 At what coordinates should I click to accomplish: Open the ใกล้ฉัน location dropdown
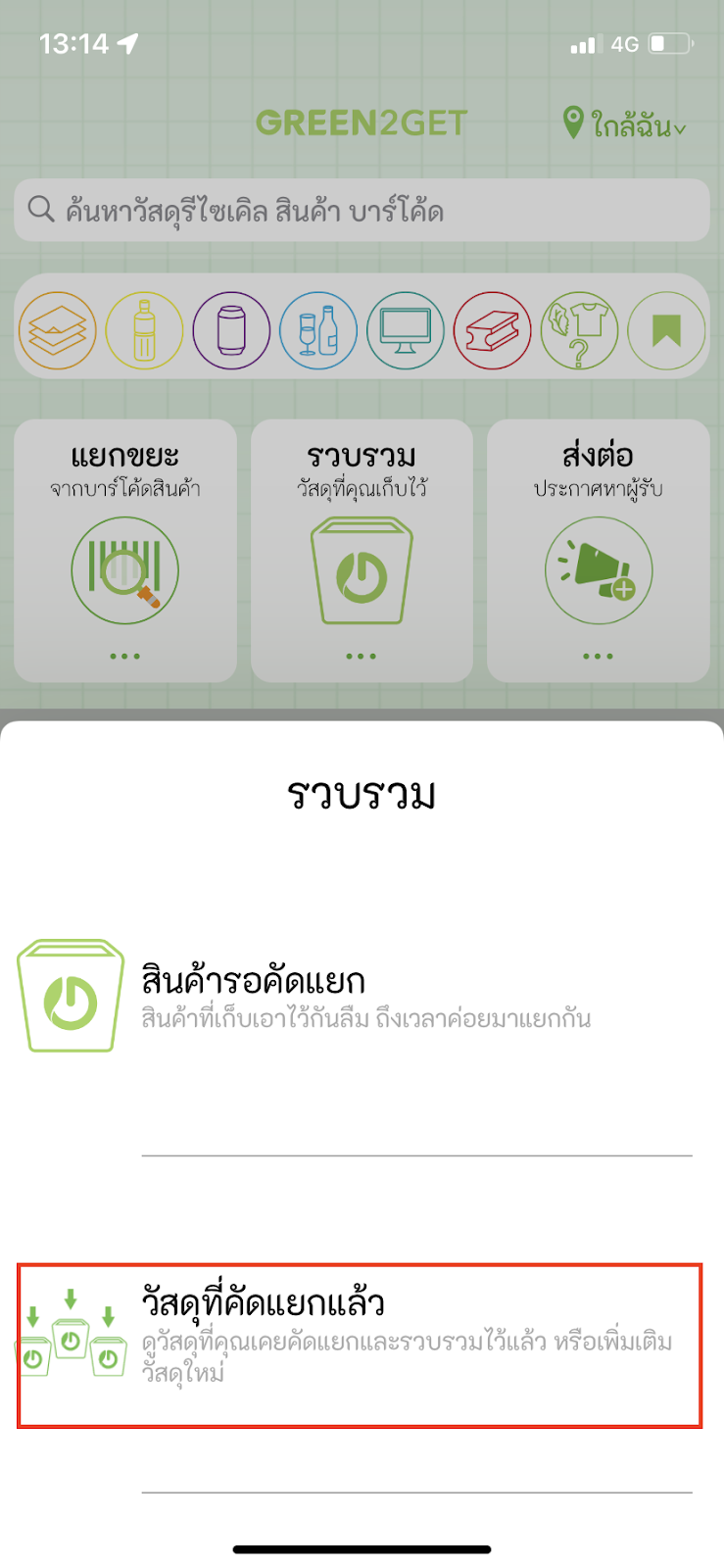tap(625, 124)
